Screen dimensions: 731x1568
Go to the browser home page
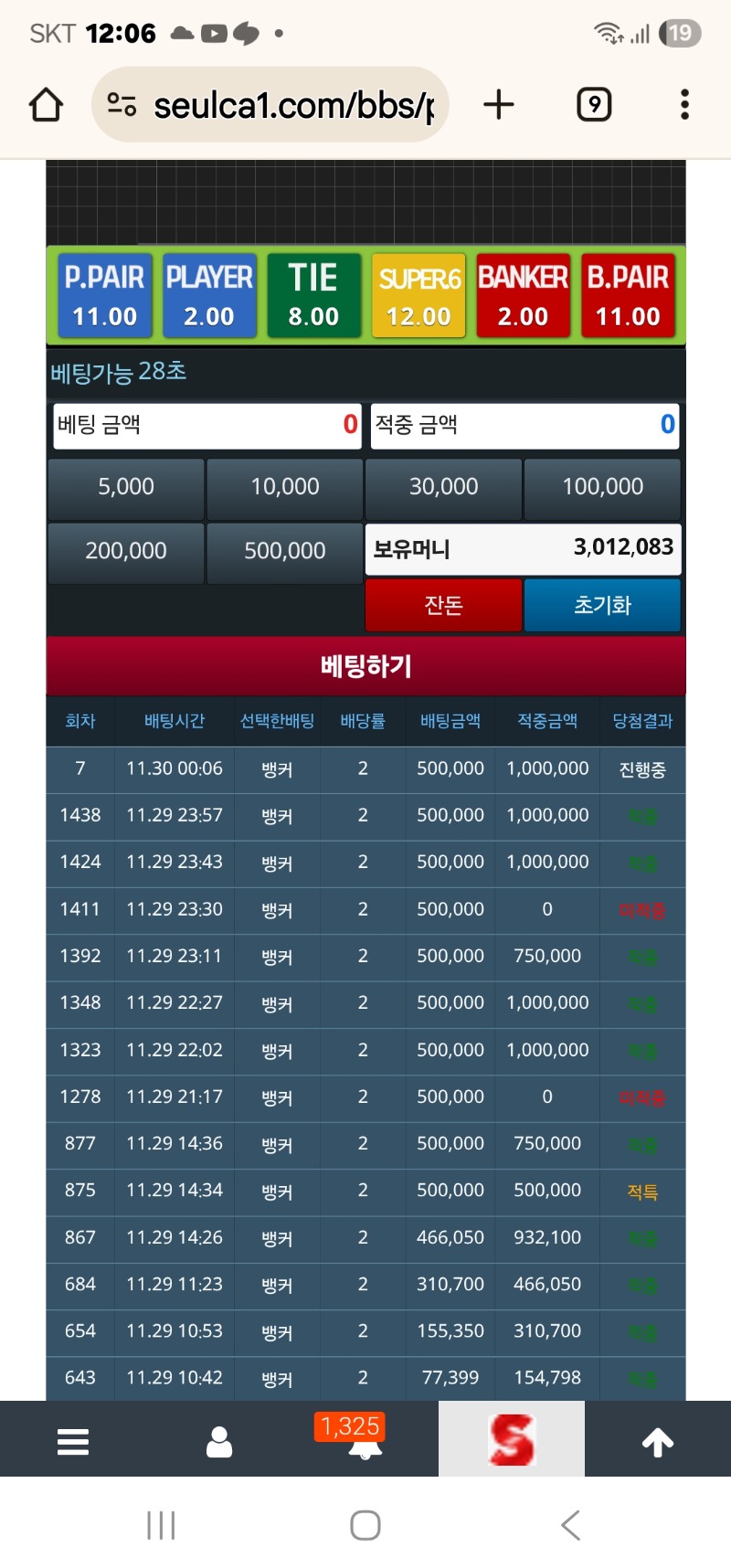(x=46, y=105)
